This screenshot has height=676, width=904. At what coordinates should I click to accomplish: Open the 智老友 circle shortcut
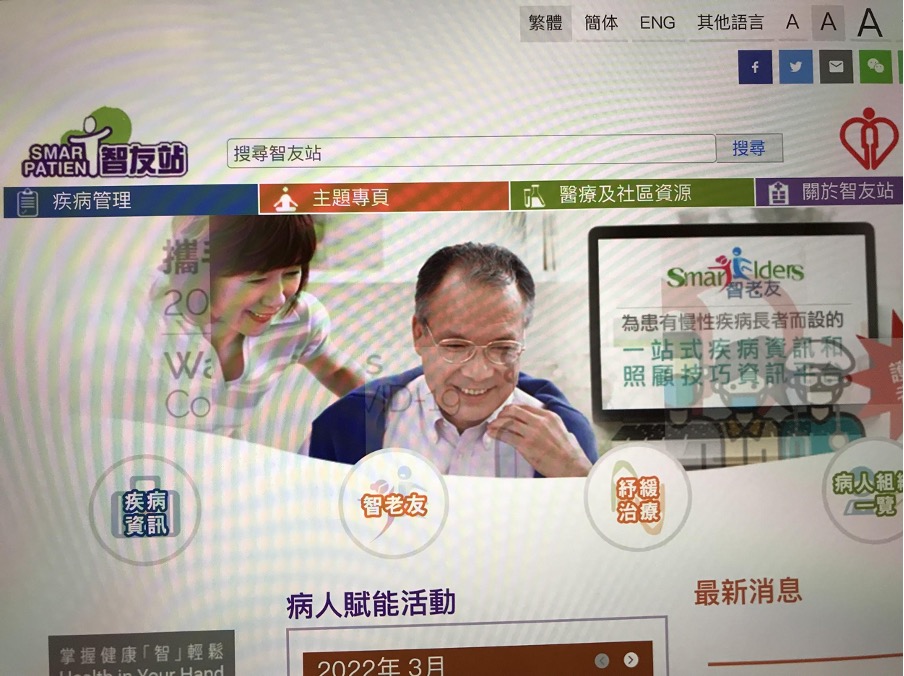coord(394,503)
